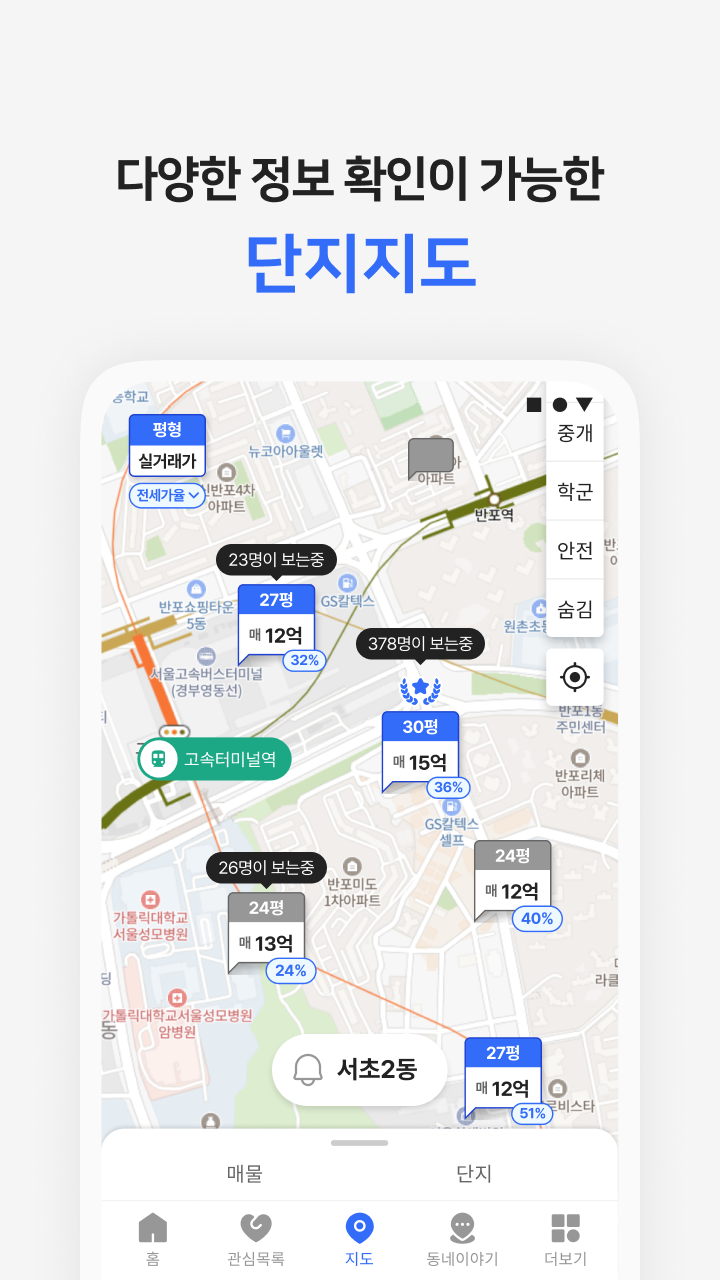Switch price display to 실거래가
Viewport: 720px width, 1280px height.
(x=169, y=458)
